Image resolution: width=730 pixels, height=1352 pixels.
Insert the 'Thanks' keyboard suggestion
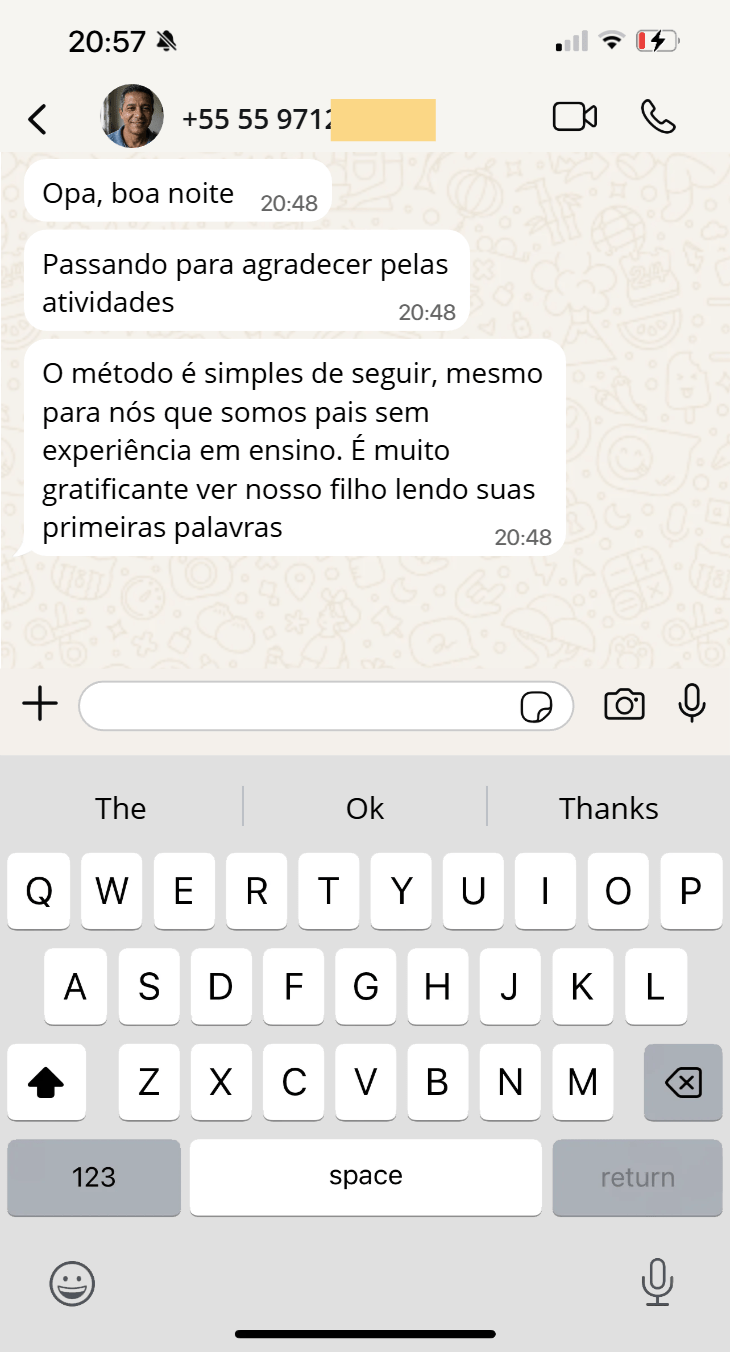[608, 808]
